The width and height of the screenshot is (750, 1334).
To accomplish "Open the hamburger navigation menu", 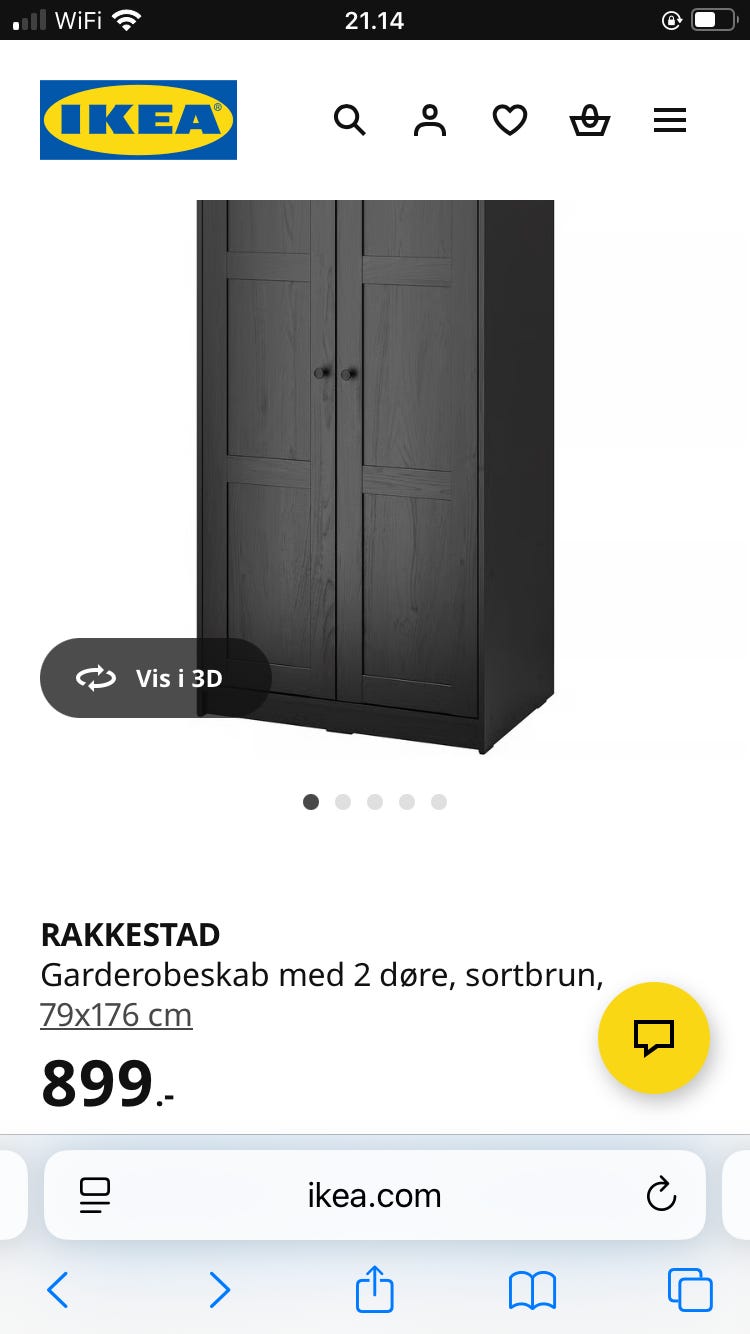I will tap(669, 120).
